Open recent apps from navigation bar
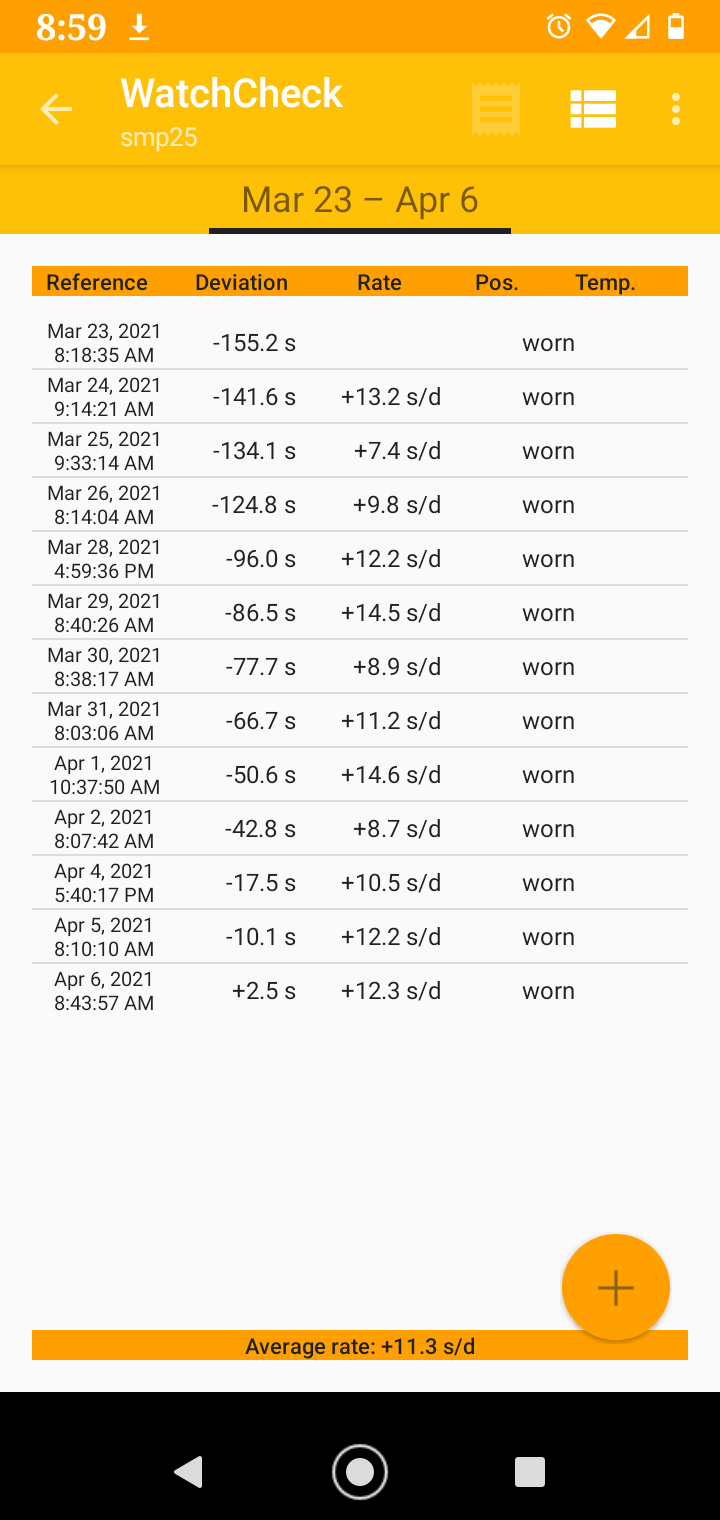720x1520 pixels. pyautogui.click(x=529, y=1472)
